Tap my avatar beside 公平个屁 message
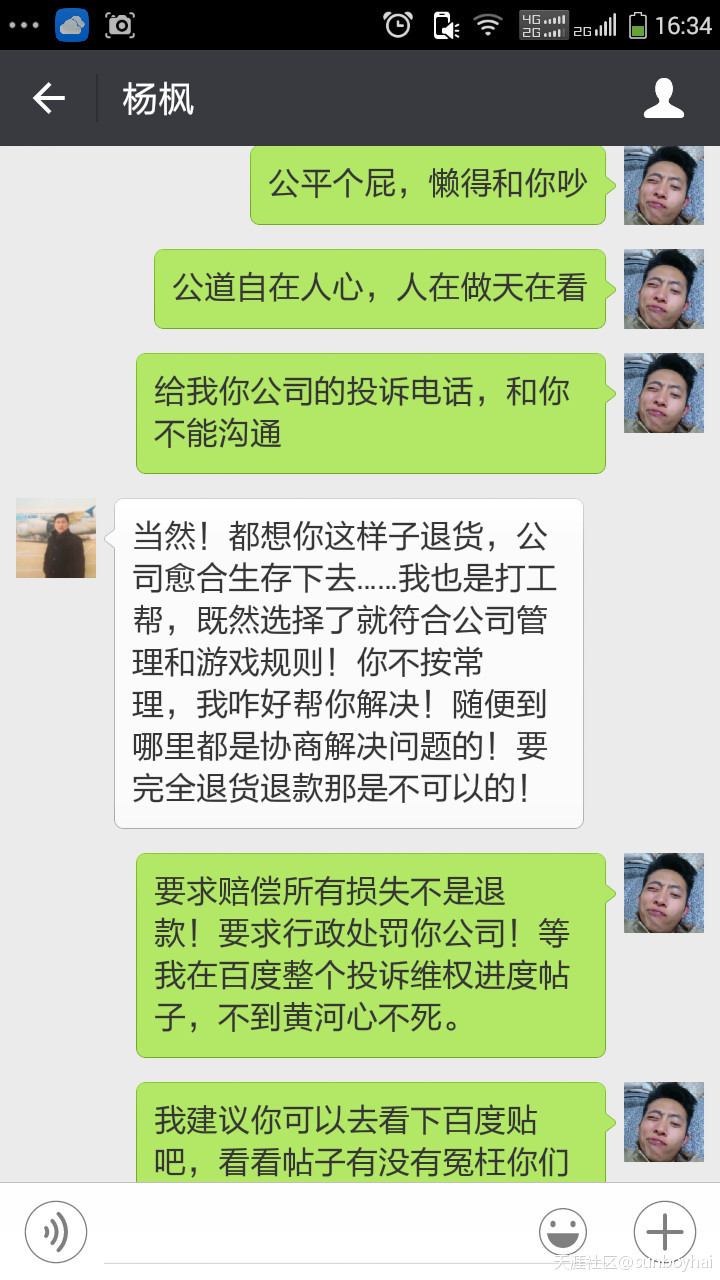 (x=664, y=186)
